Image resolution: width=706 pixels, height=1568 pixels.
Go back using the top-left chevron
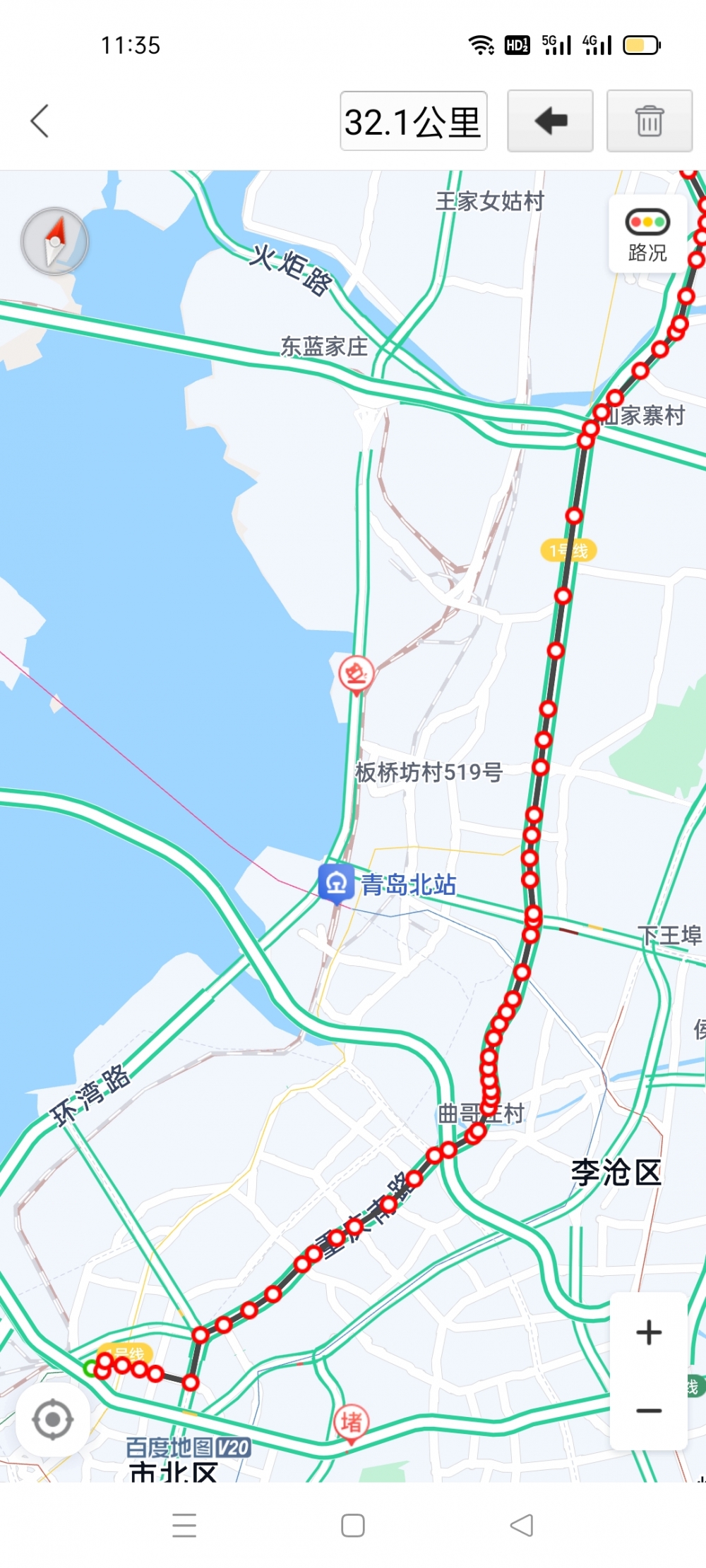(x=40, y=121)
